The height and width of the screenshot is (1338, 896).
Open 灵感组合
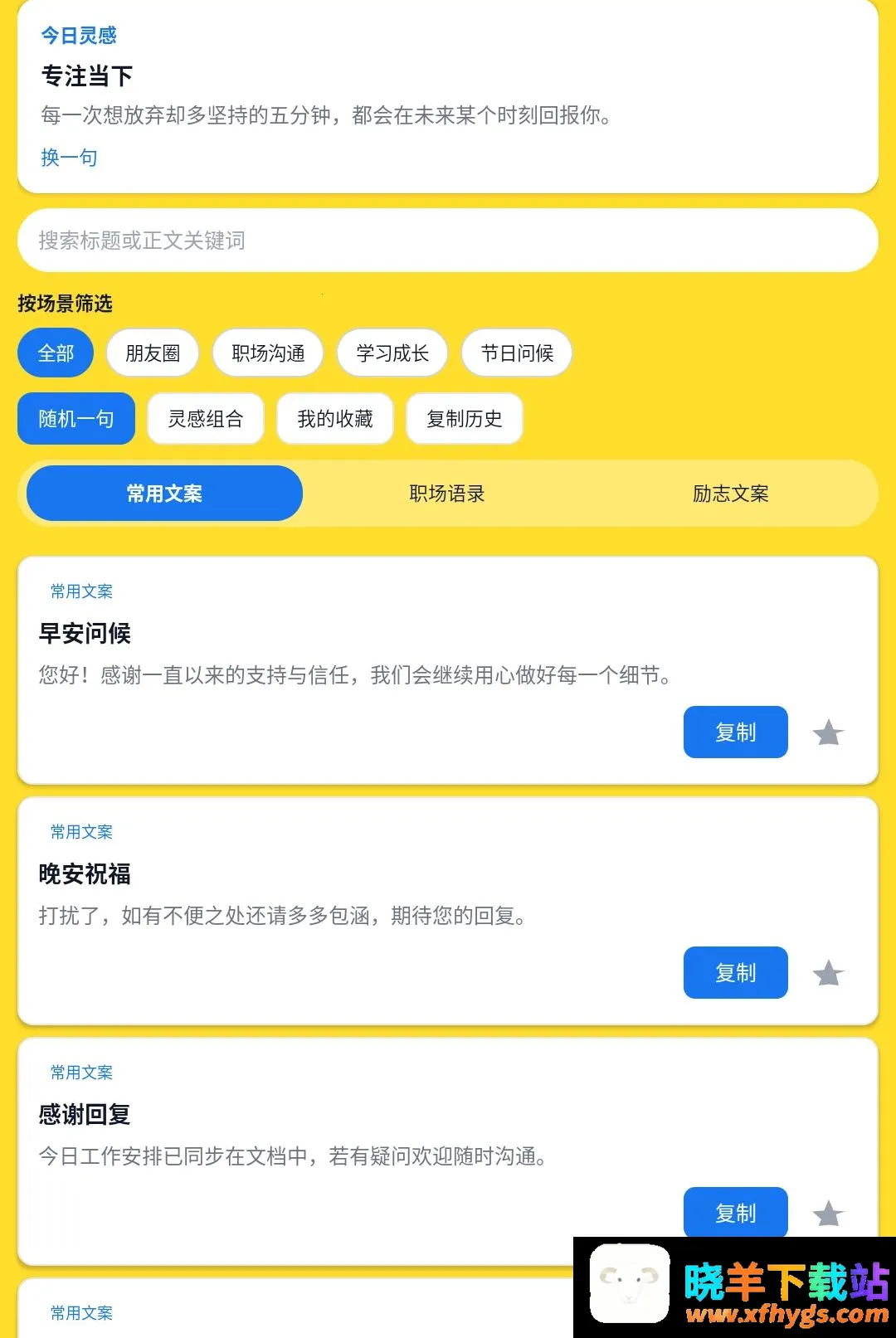(206, 419)
